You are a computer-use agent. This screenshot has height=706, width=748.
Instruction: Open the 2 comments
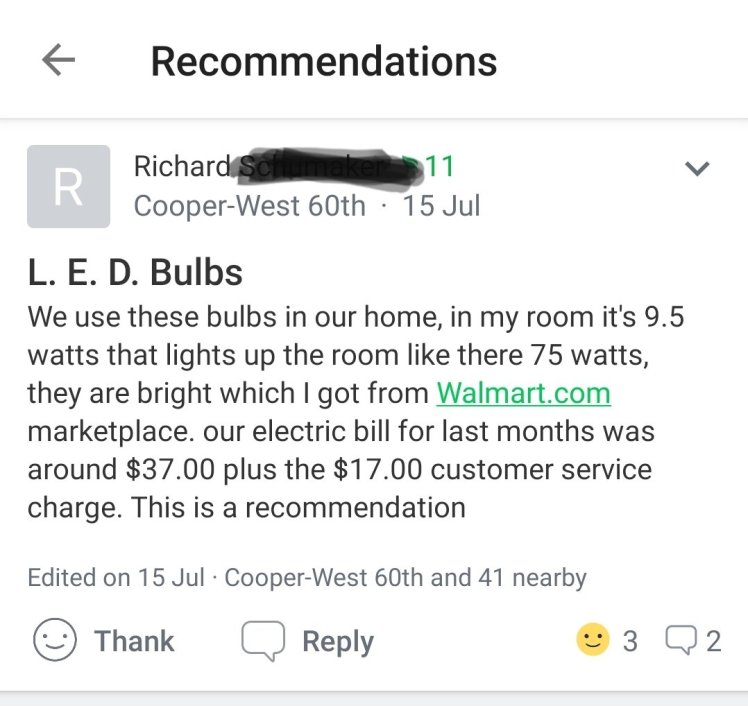click(x=693, y=640)
